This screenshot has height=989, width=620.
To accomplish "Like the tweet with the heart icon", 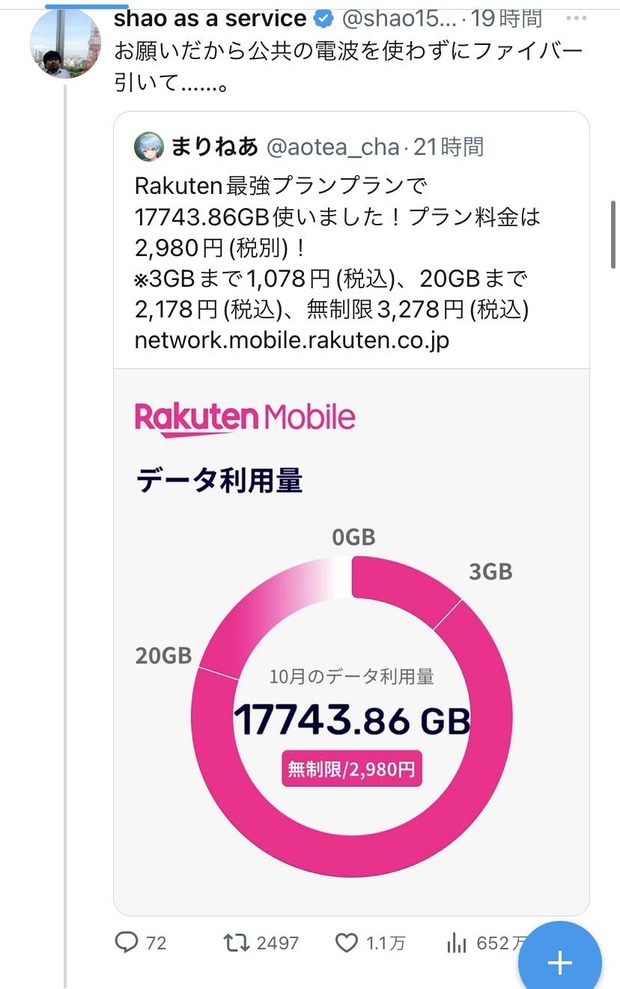I will pyautogui.click(x=346, y=942).
